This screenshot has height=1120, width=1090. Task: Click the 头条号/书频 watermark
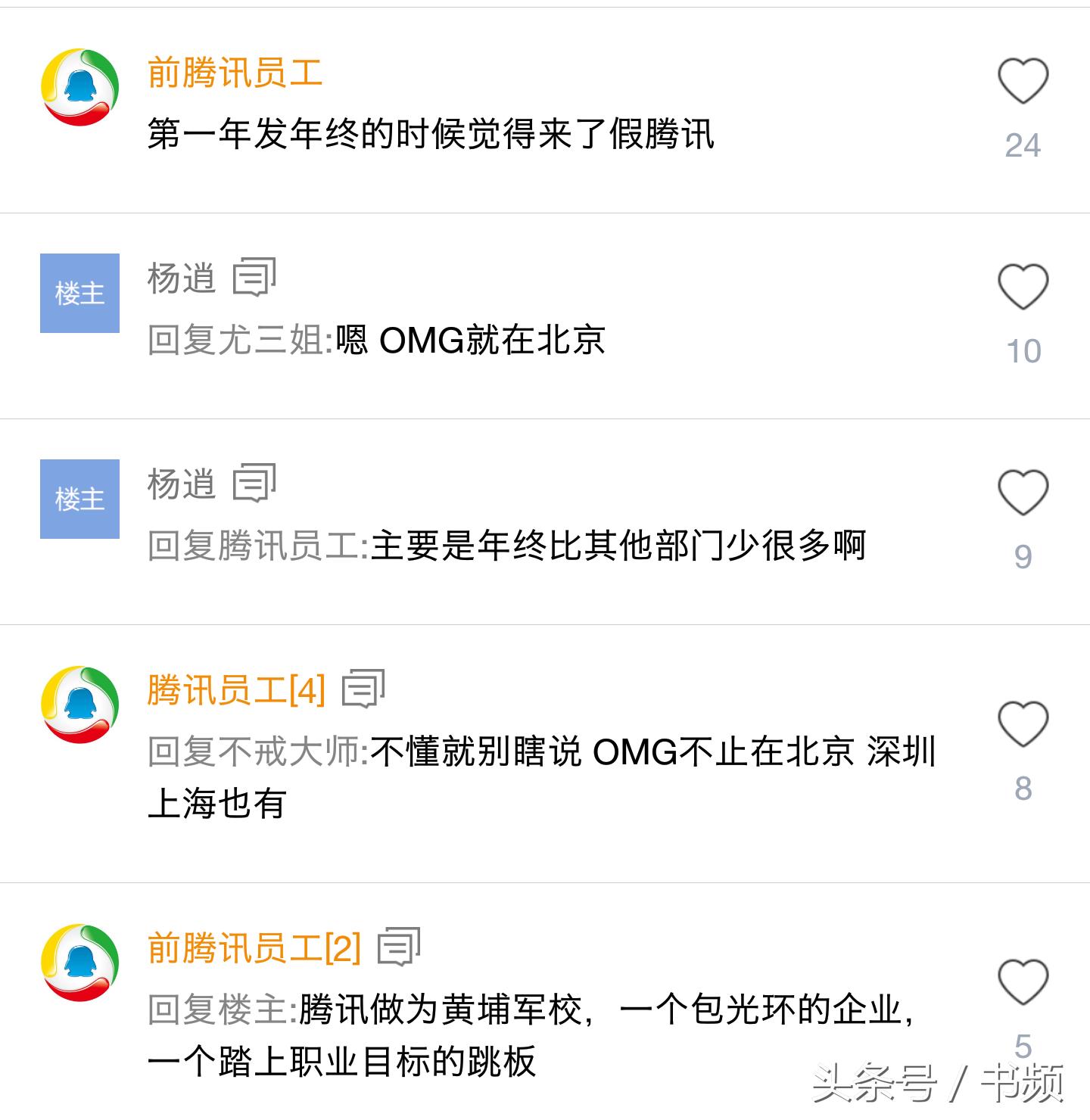pos(931,1090)
